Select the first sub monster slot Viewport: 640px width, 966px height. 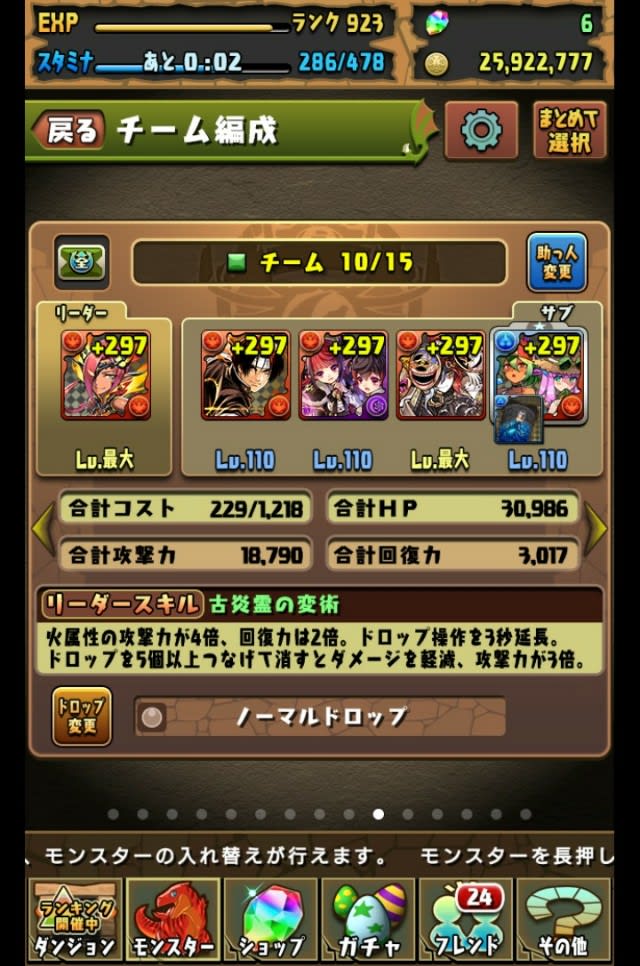tap(246, 375)
